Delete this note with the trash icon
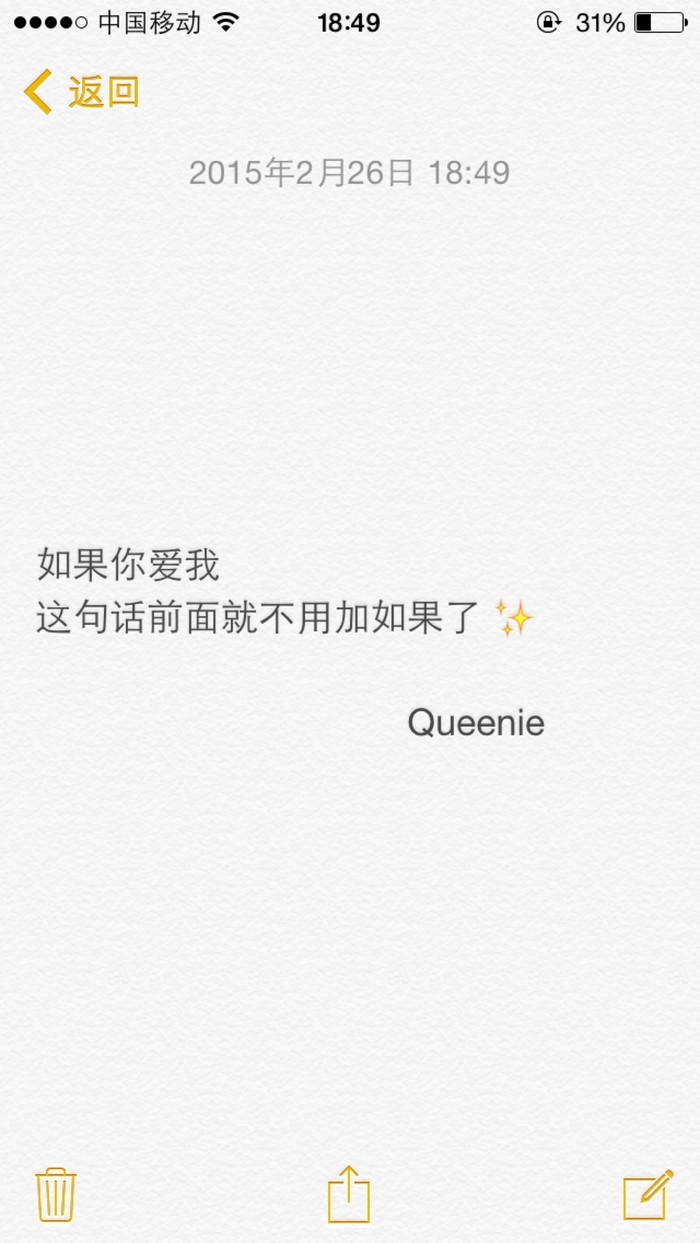The image size is (700, 1243). click(x=56, y=1194)
